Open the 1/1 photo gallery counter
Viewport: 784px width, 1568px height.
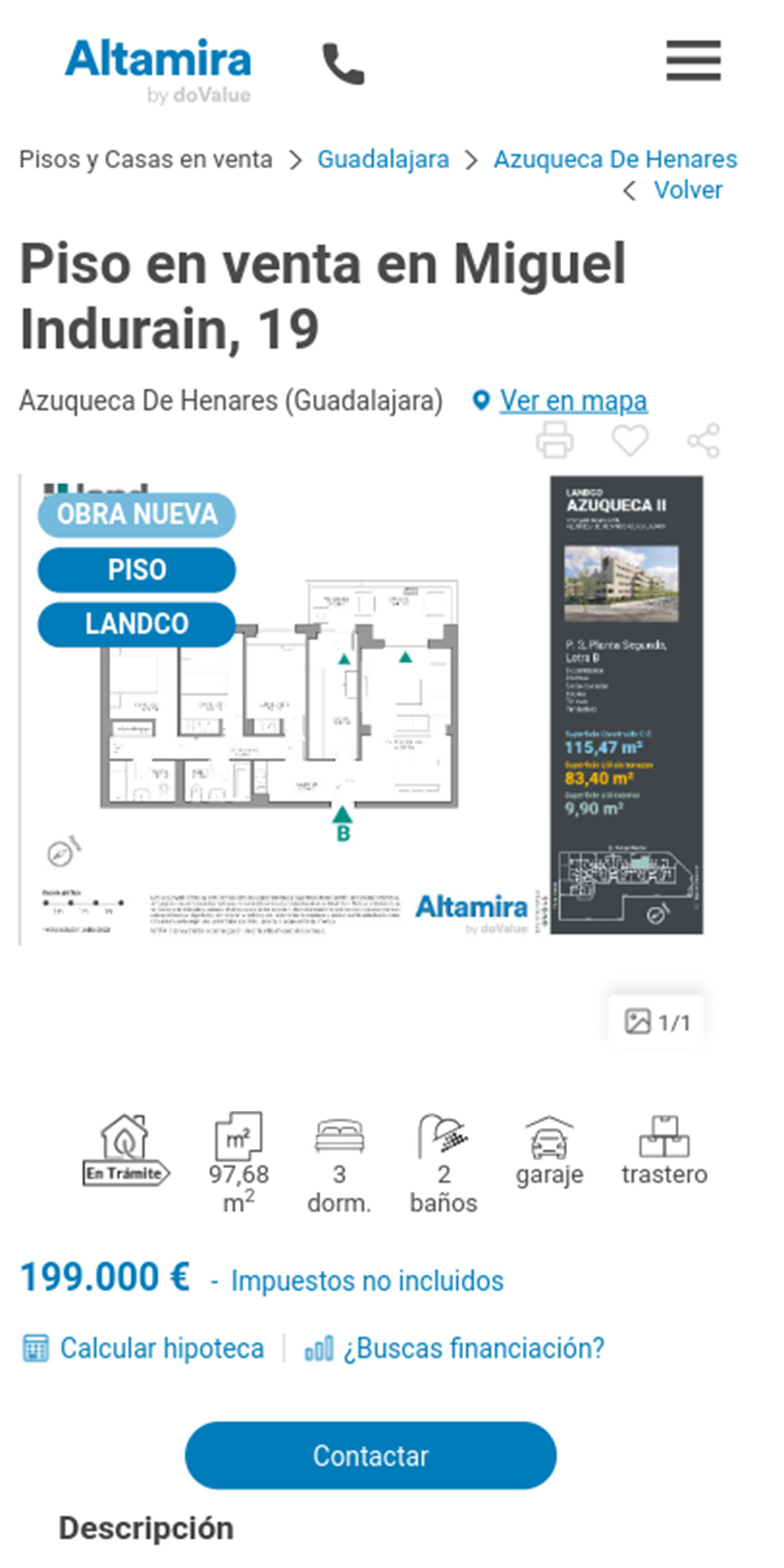[x=656, y=1022]
